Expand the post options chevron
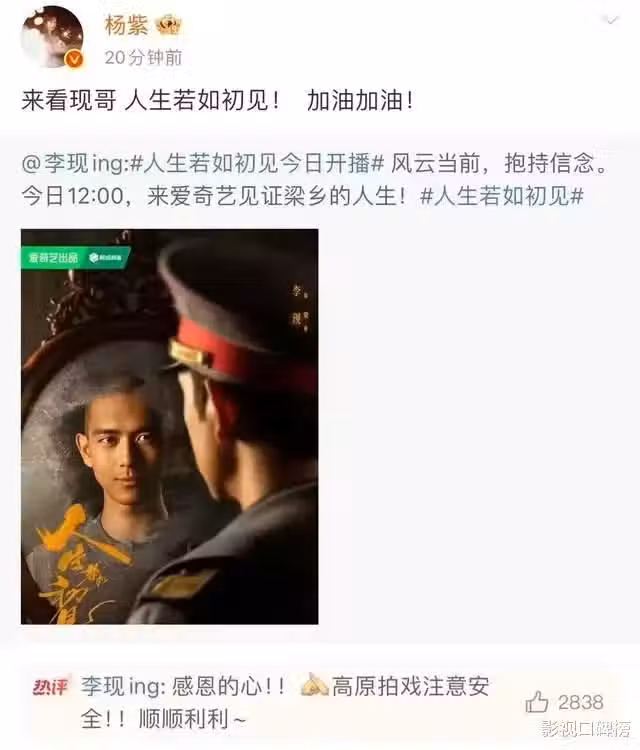Viewport: 640px width, 750px height. click(610, 21)
